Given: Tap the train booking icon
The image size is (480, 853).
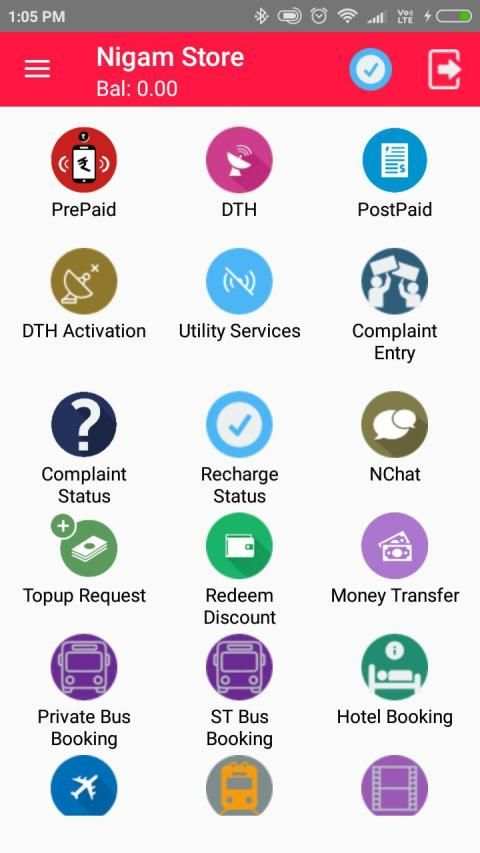Looking at the screenshot, I should [x=239, y=785].
